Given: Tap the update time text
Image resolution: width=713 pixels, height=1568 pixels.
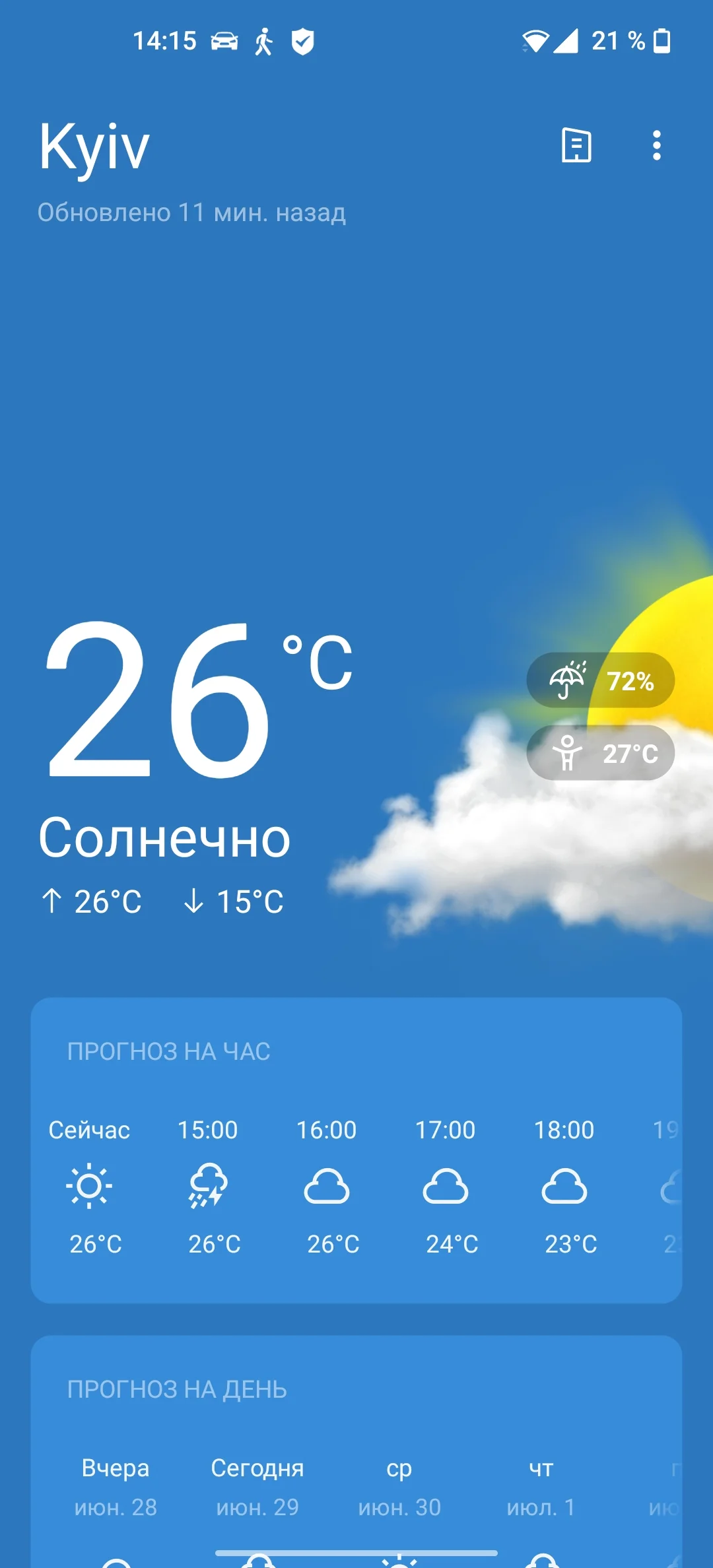Looking at the screenshot, I should click(x=191, y=212).
